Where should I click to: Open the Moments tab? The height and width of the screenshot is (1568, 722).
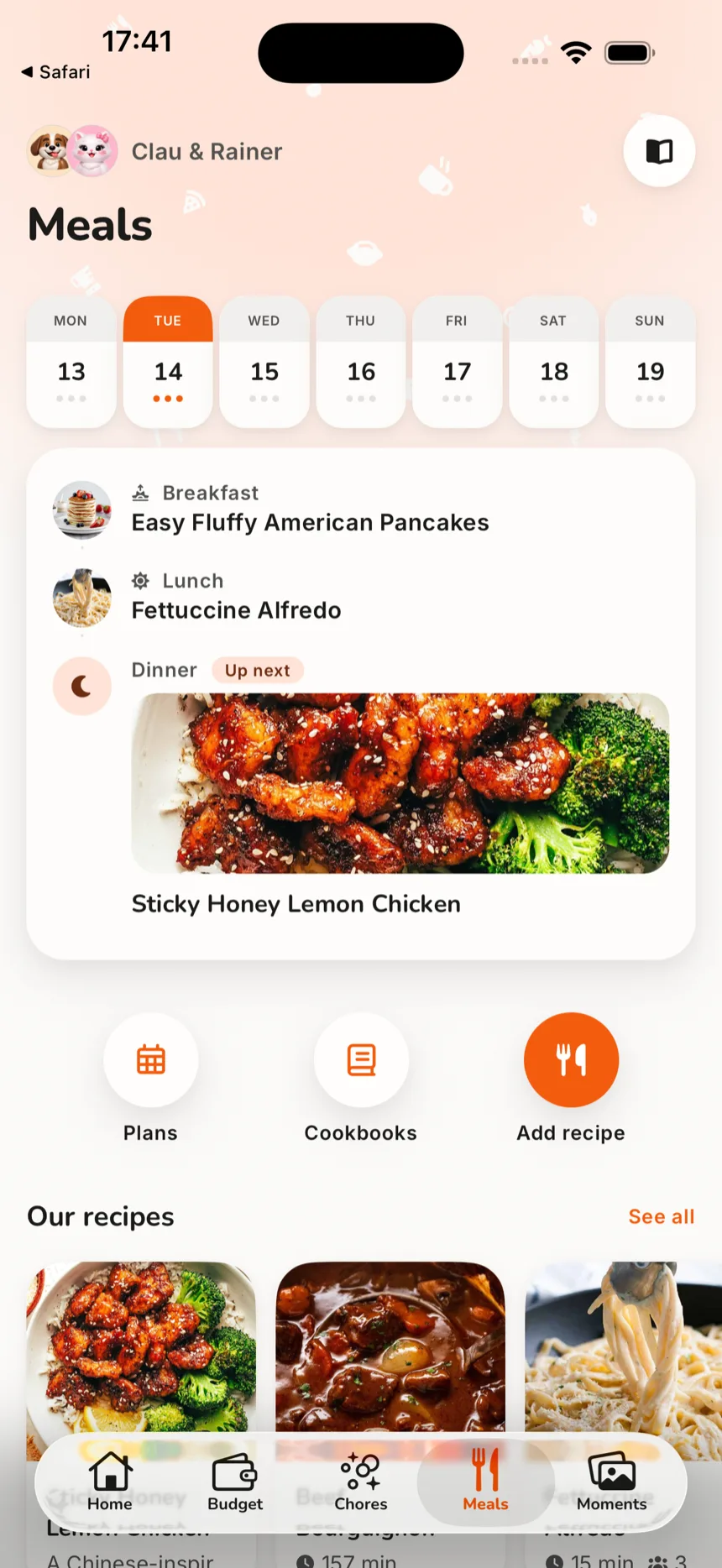612,1482
